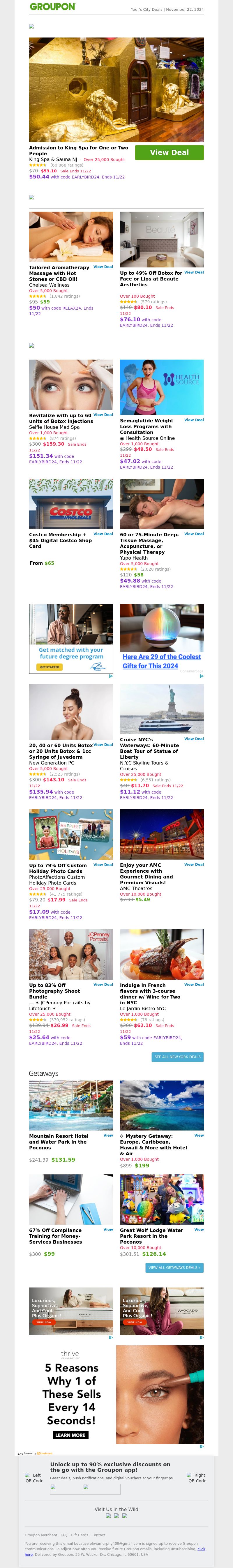Tap Learn More in the thrive ad
Viewport: 233px width, 1568px height.
(70, 1435)
